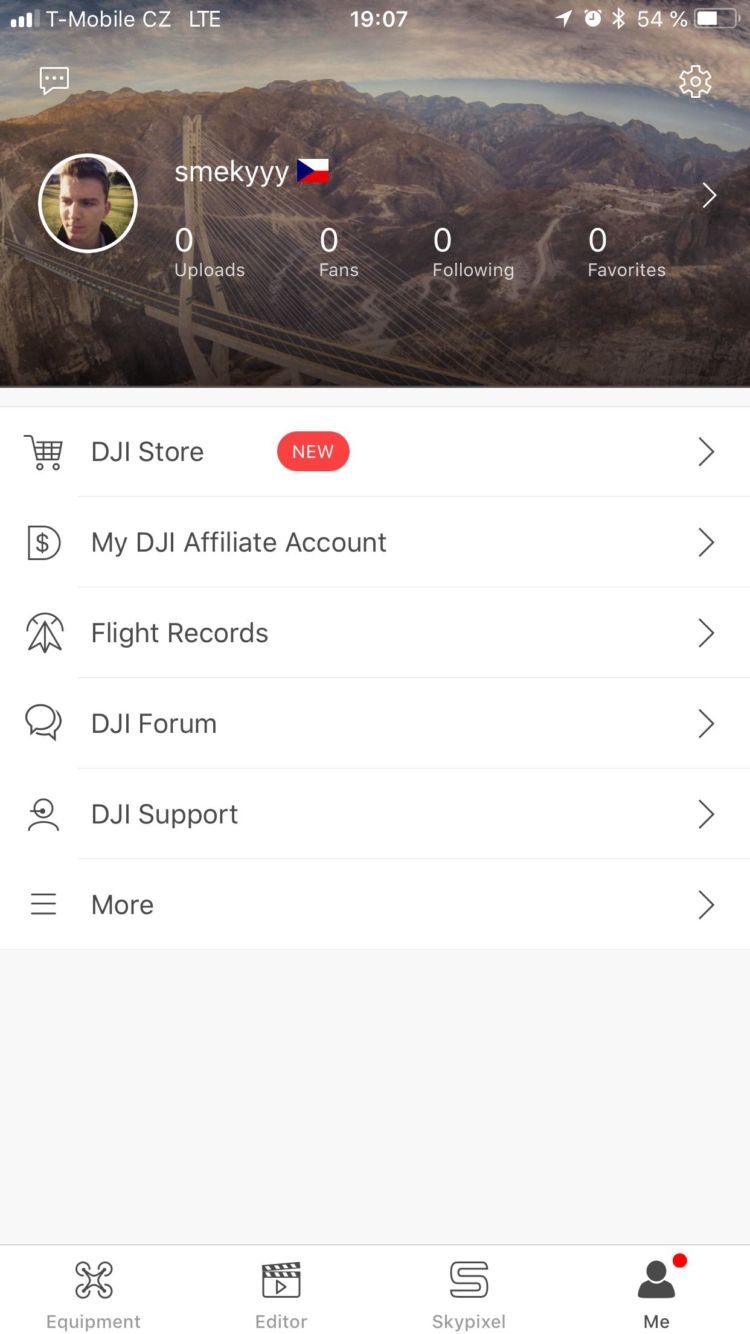Viewport: 750px width, 1334px height.
Task: Open the More menu row
Action: 375,905
